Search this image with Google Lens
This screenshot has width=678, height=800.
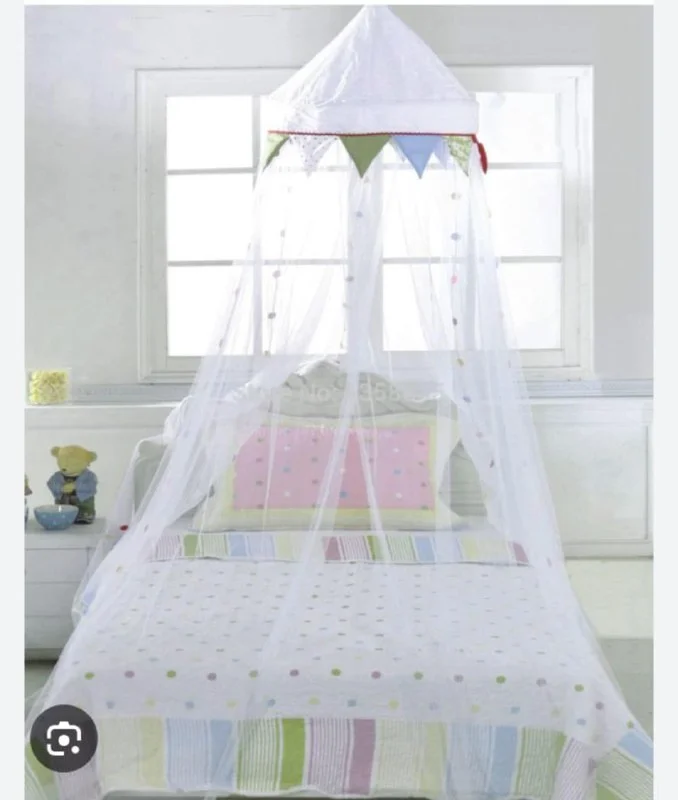pyautogui.click(x=64, y=739)
